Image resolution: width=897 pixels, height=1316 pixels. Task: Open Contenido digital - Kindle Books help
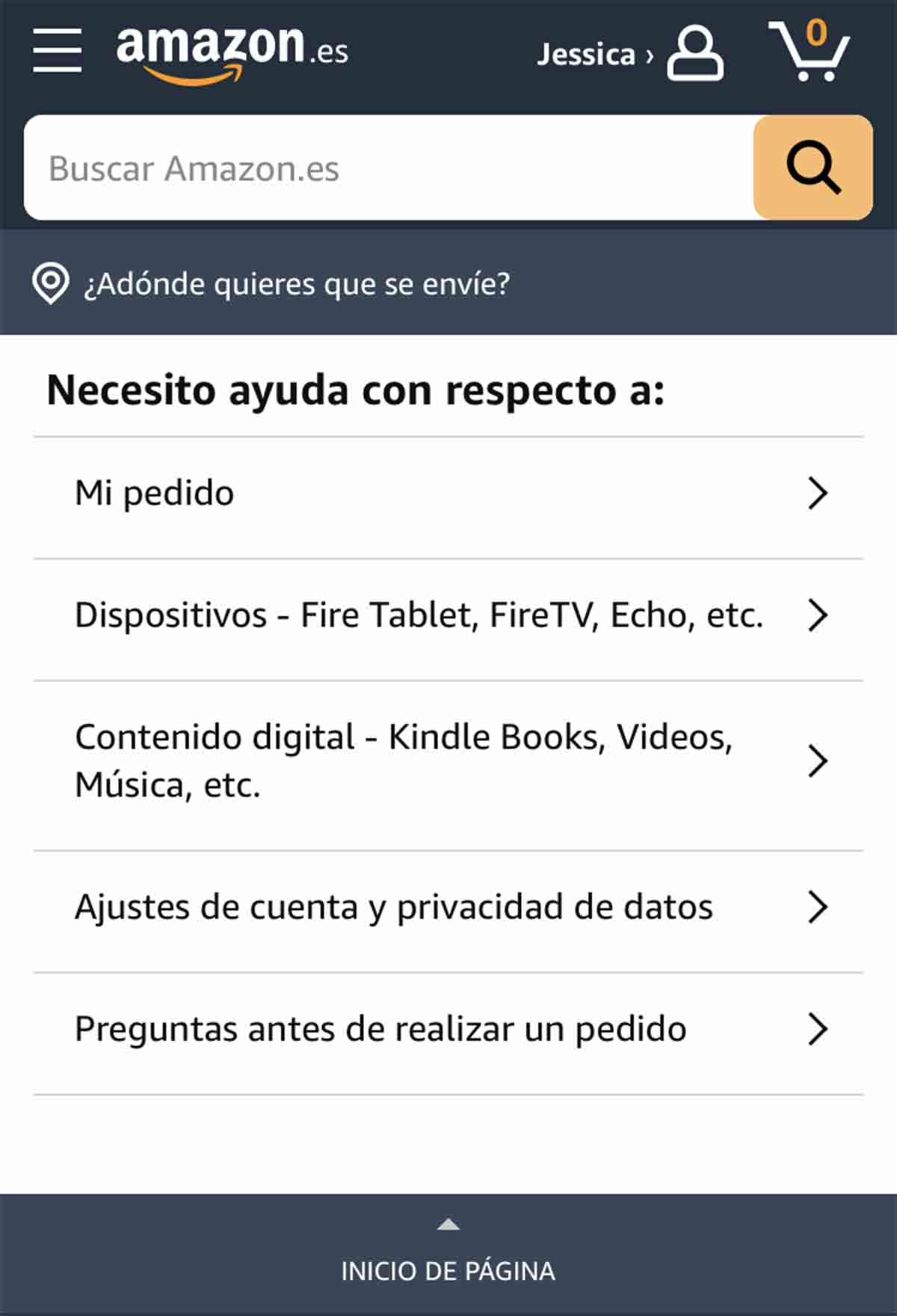click(449, 761)
